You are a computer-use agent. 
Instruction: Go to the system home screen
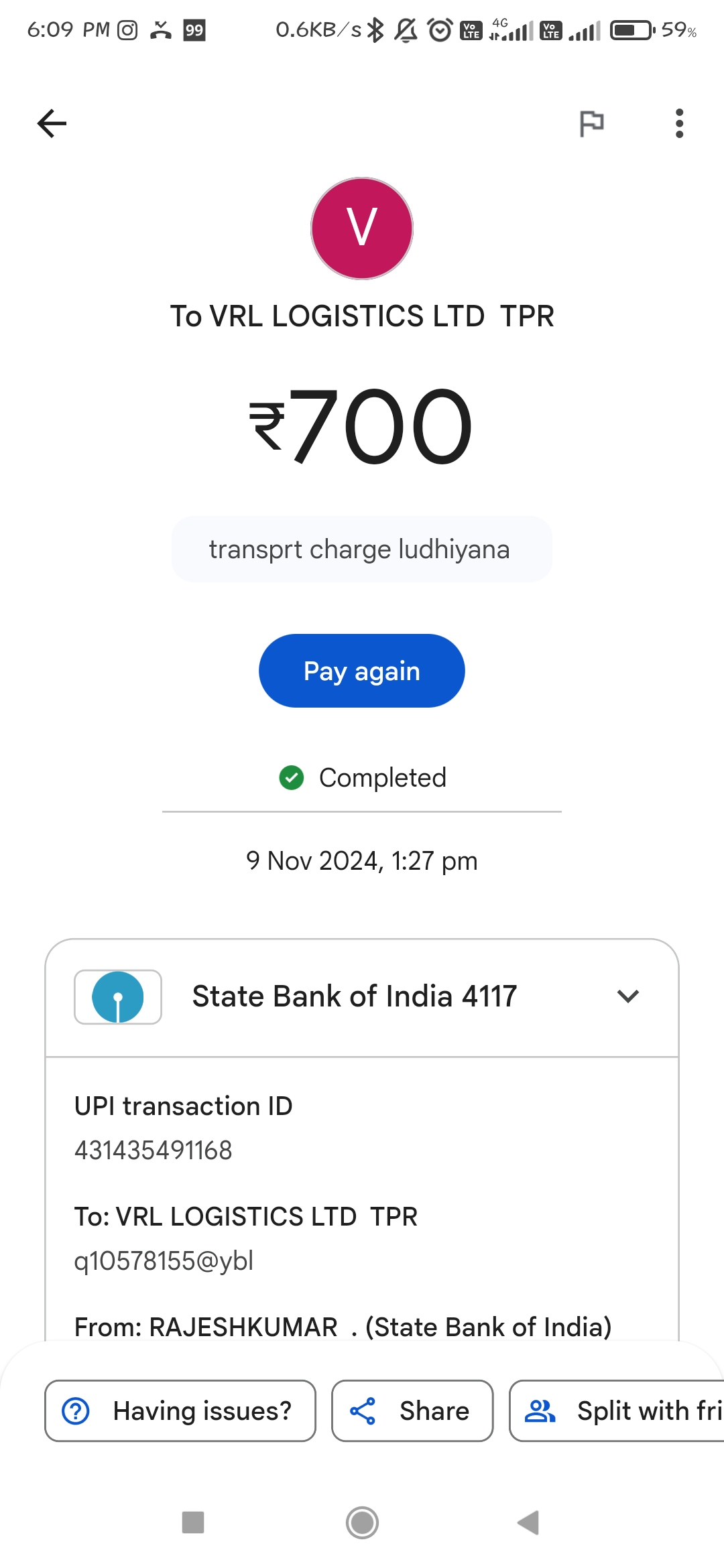point(362,1522)
